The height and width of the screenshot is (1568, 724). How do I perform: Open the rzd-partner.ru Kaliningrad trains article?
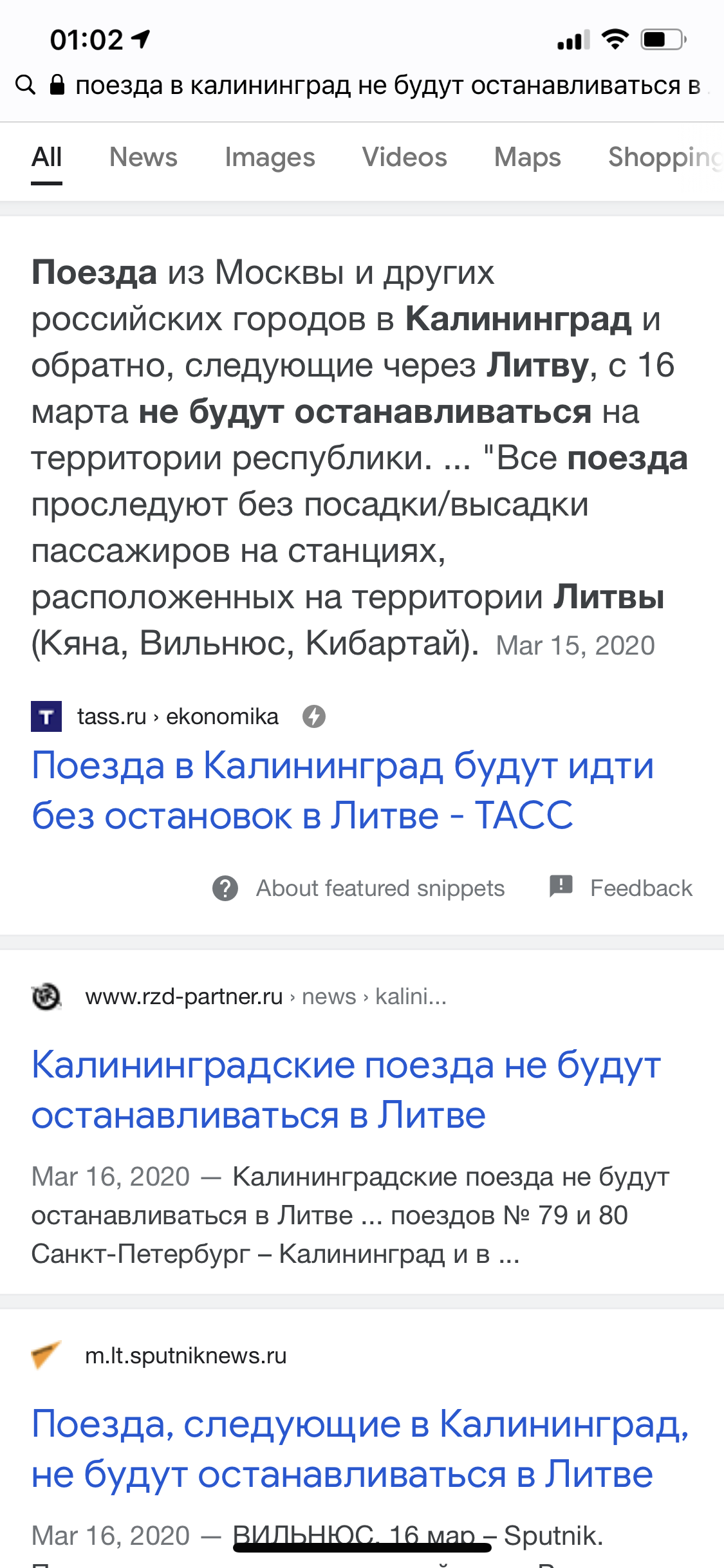(346, 1089)
